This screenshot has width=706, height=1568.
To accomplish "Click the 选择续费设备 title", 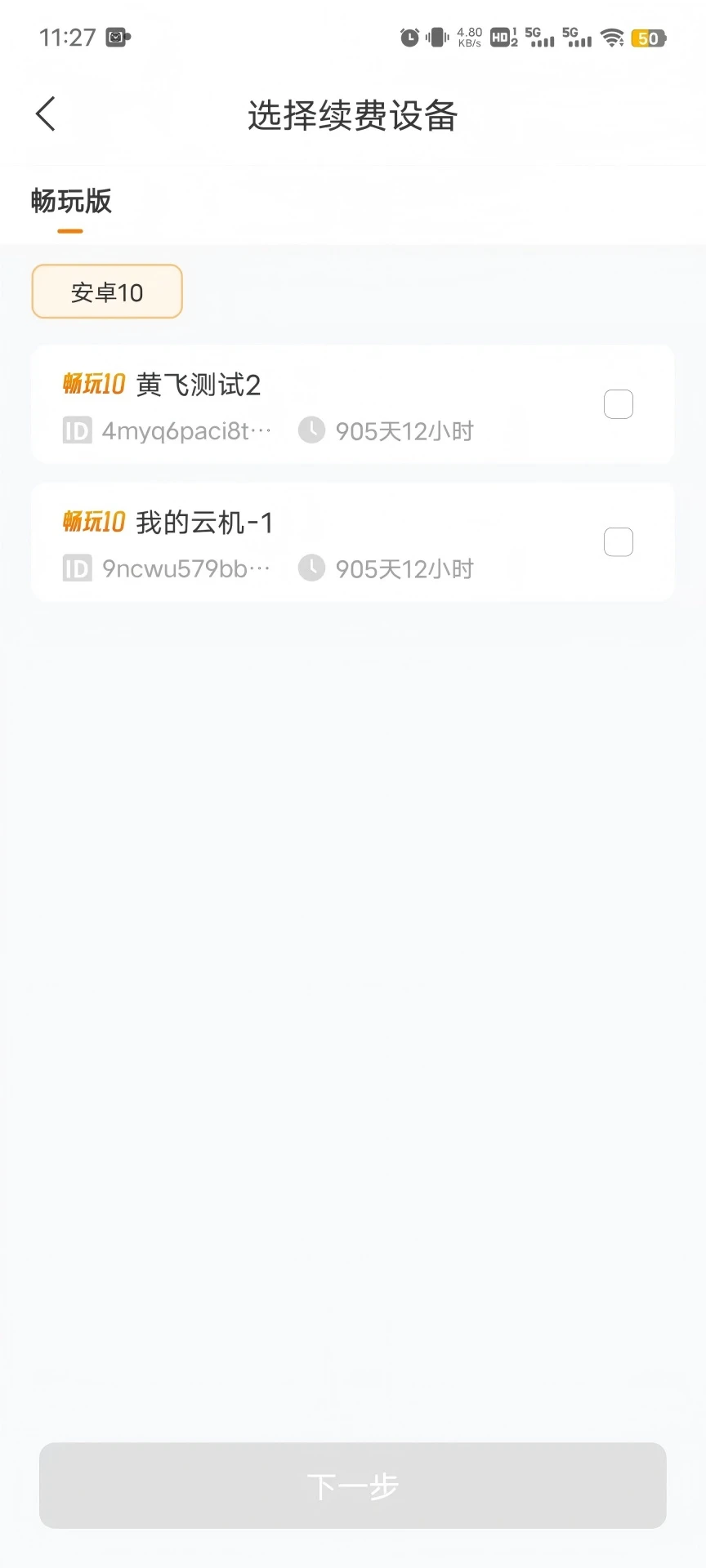I will [353, 115].
